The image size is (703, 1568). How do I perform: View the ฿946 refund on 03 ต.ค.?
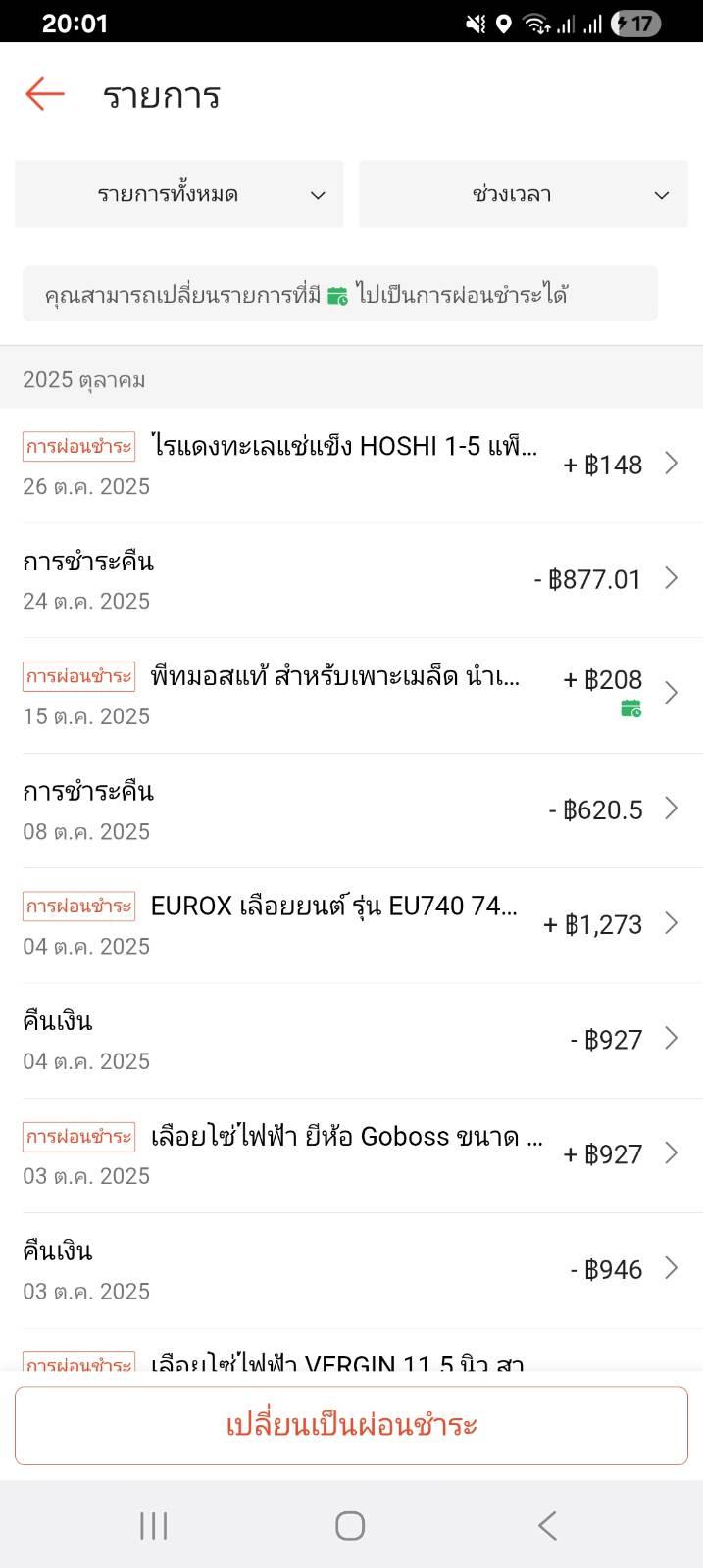point(351,1269)
